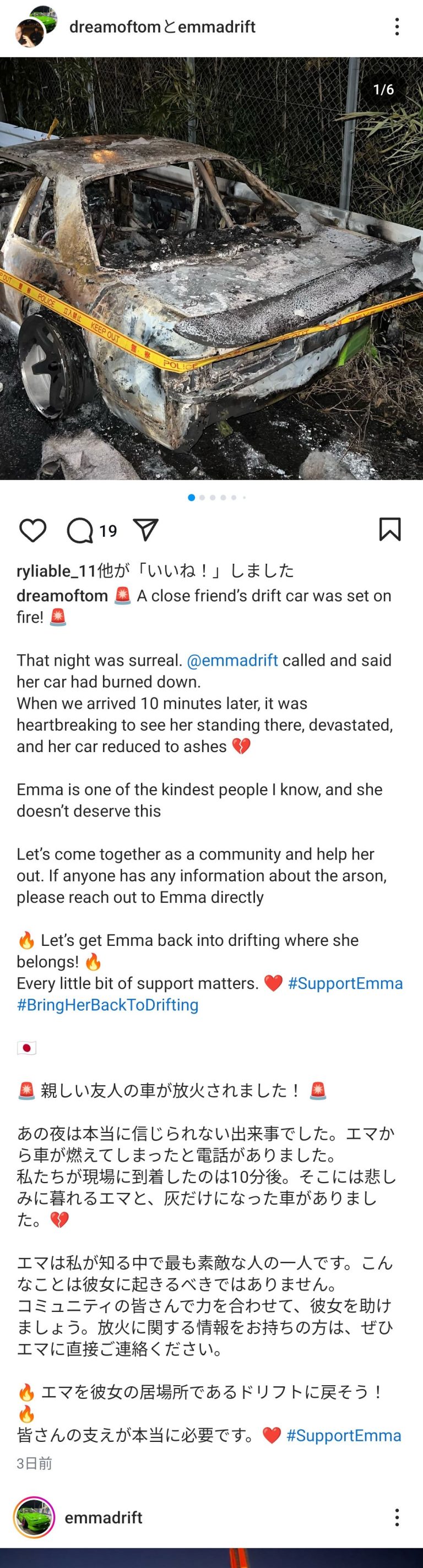
Task: Open the overflow menu on the emmadrift post
Action: [x=397, y=1517]
